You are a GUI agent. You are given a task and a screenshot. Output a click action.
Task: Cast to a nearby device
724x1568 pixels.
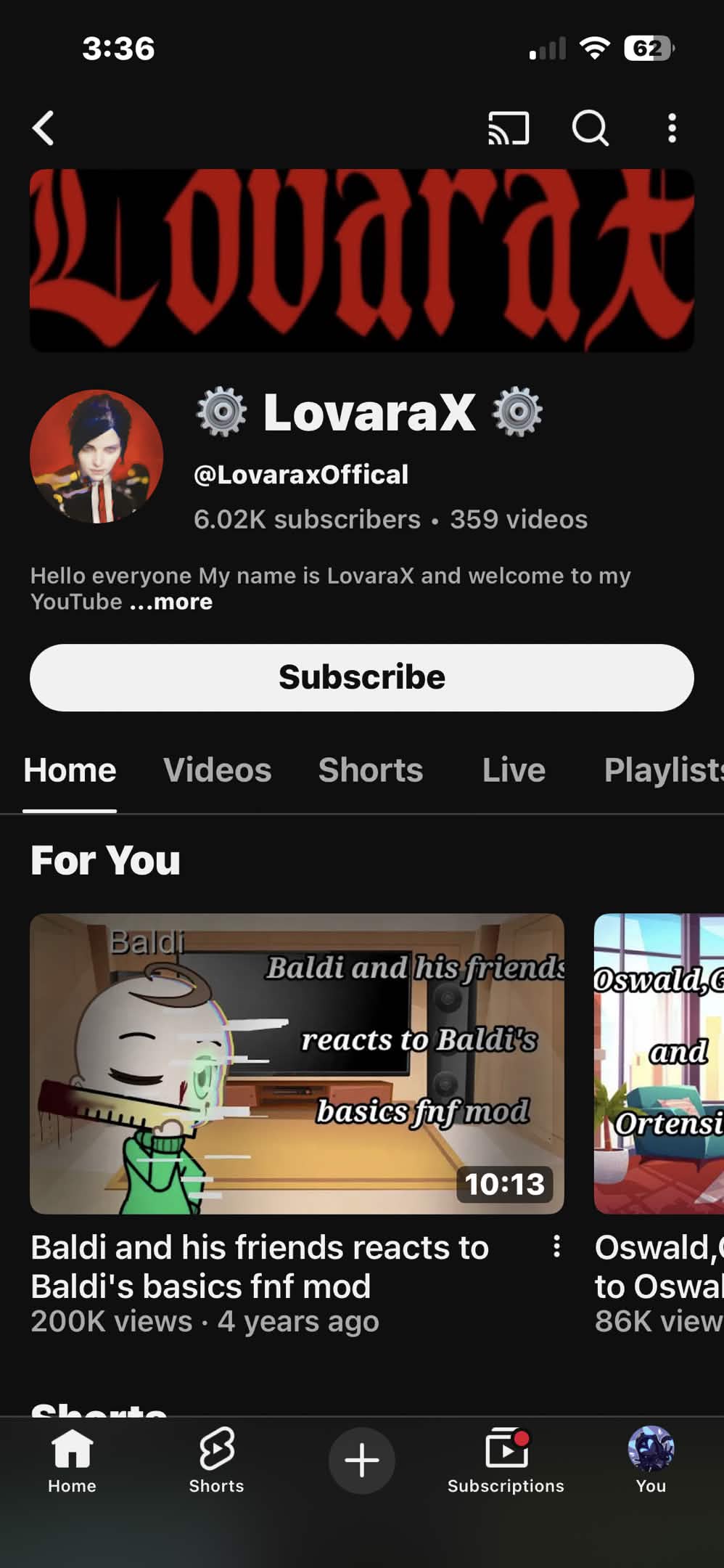click(x=508, y=128)
